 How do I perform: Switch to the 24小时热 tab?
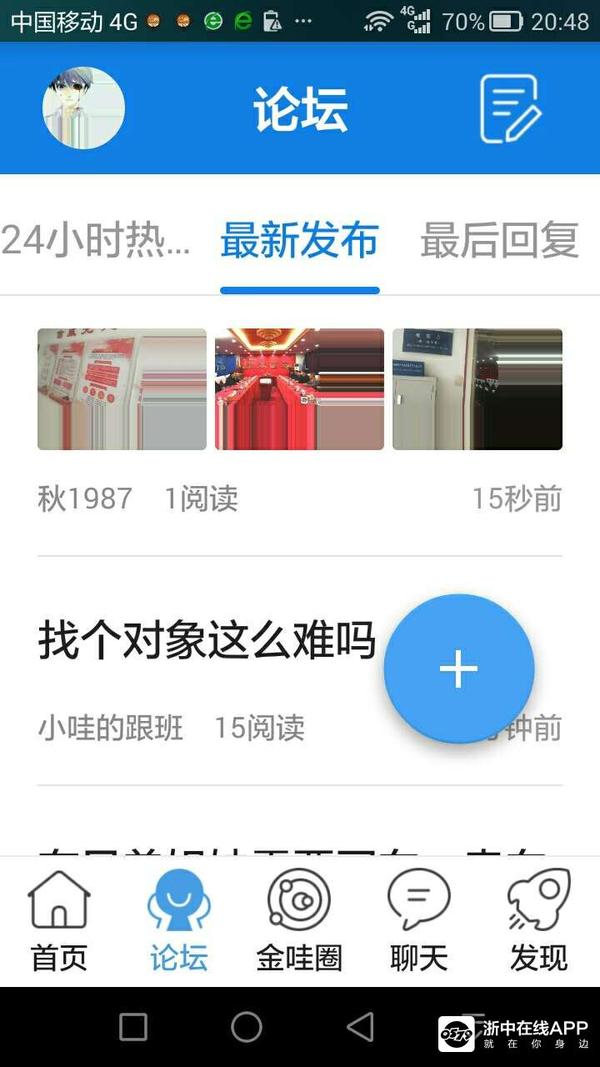(96, 241)
